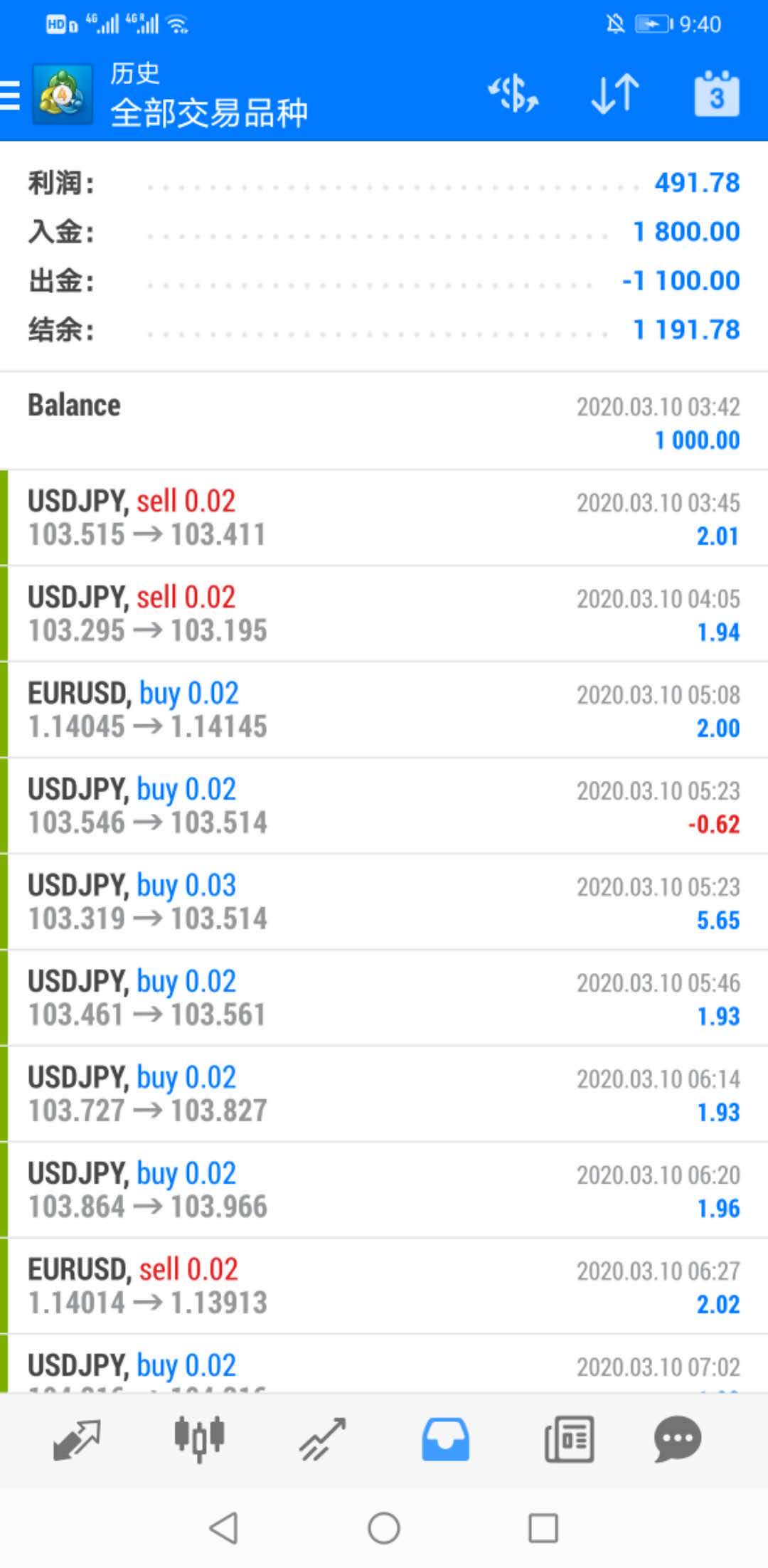
Task: Open the hamburger drawer menu
Action: pos(11,95)
